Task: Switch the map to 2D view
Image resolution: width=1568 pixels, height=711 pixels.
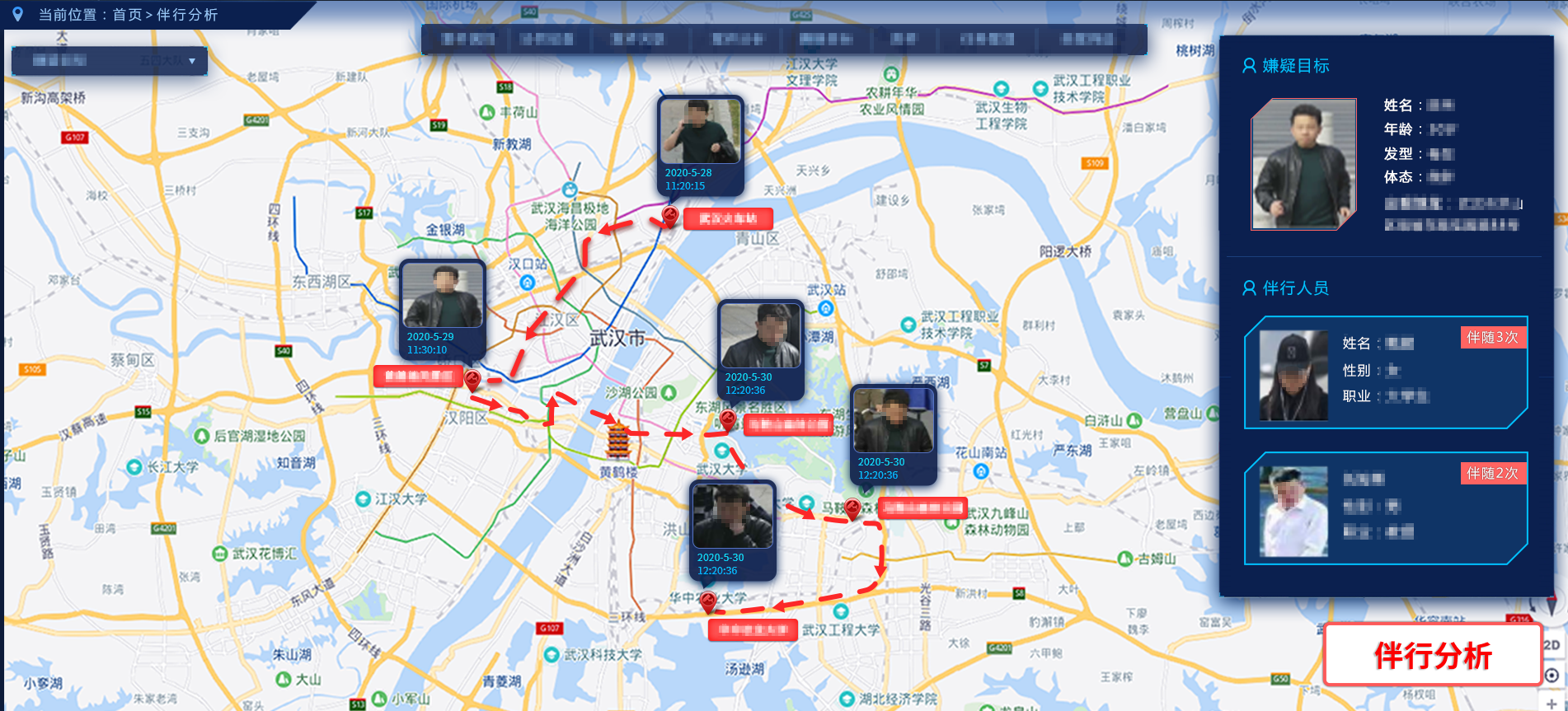Action: click(x=1552, y=645)
